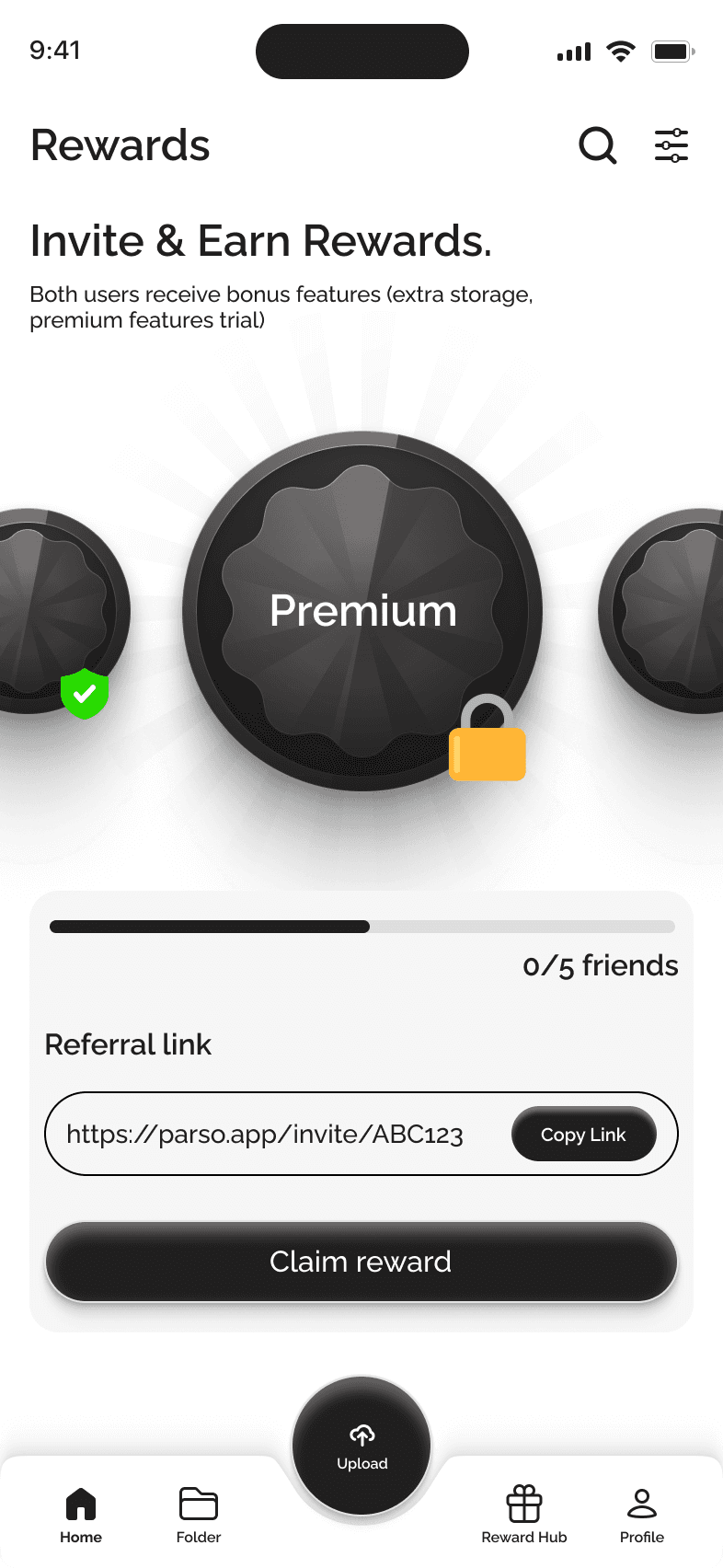Select the Premium reward badge
Viewport: 723px width, 1568px height.
362,611
